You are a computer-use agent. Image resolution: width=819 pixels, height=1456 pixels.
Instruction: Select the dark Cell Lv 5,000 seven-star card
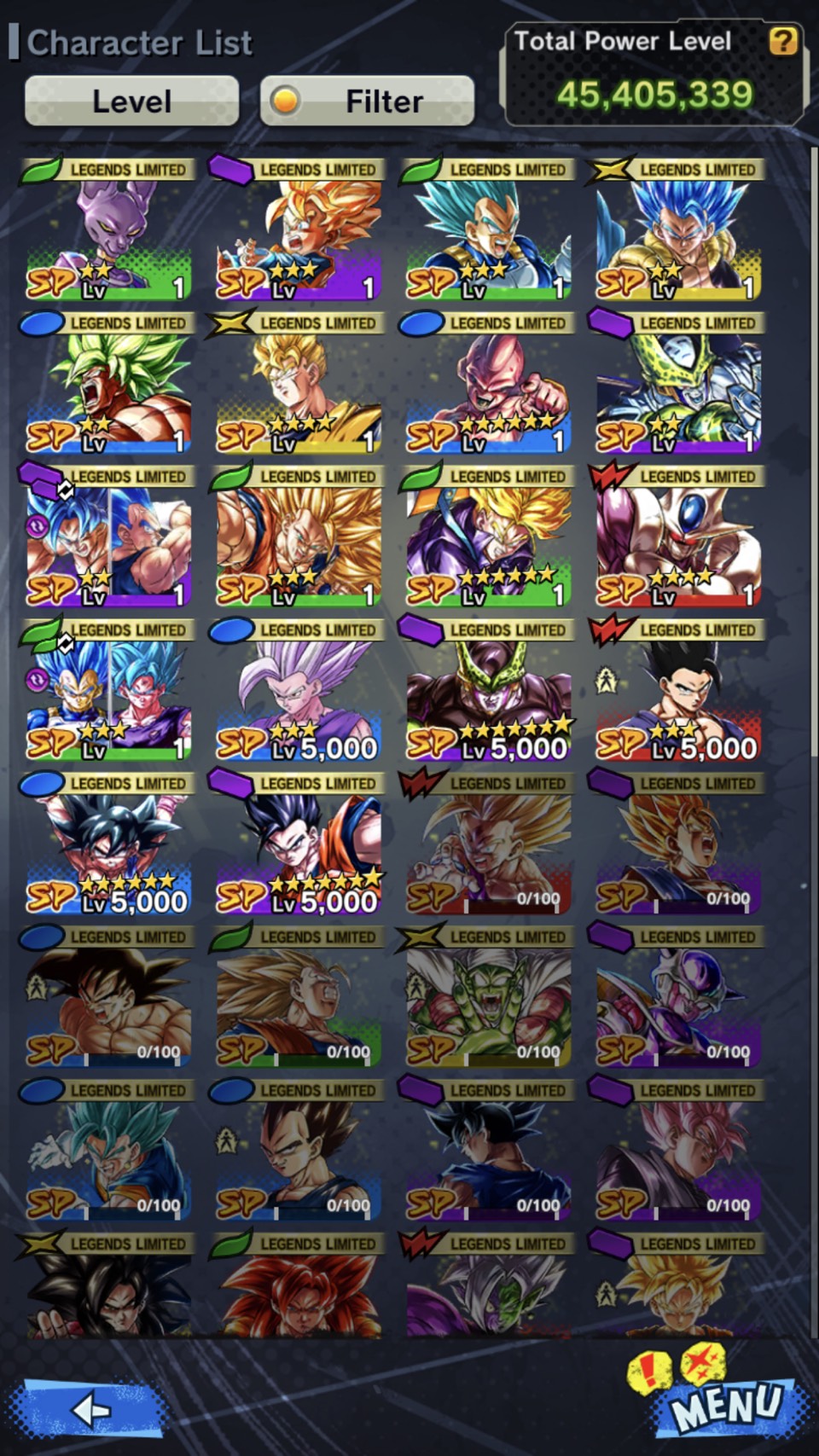click(x=487, y=689)
